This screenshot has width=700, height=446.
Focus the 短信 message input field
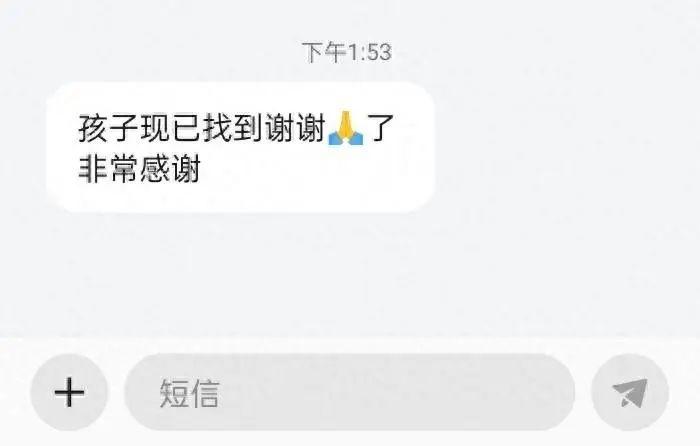click(x=350, y=392)
